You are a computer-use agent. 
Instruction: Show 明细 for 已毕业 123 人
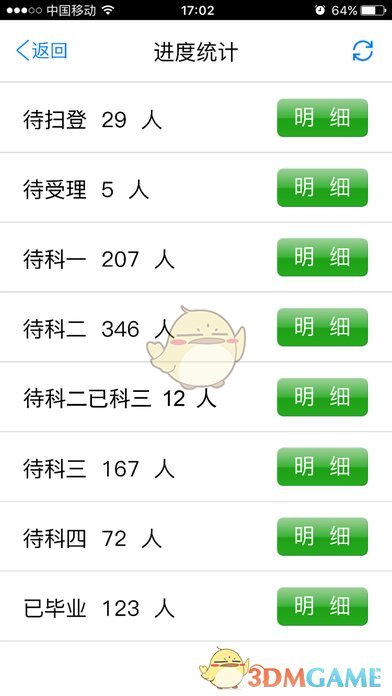(x=322, y=606)
